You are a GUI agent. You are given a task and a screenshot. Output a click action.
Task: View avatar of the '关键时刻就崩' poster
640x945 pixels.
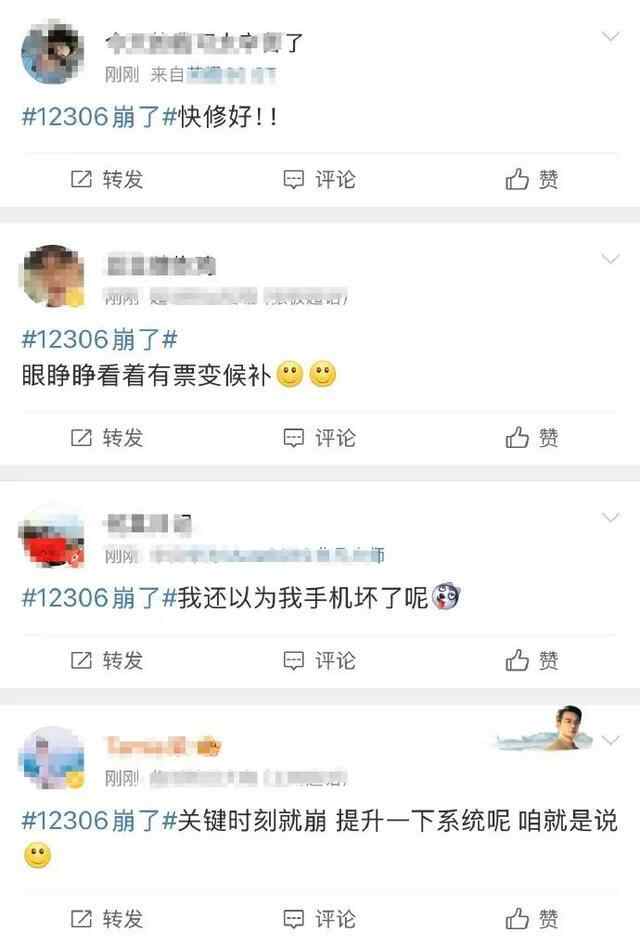click(x=50, y=758)
